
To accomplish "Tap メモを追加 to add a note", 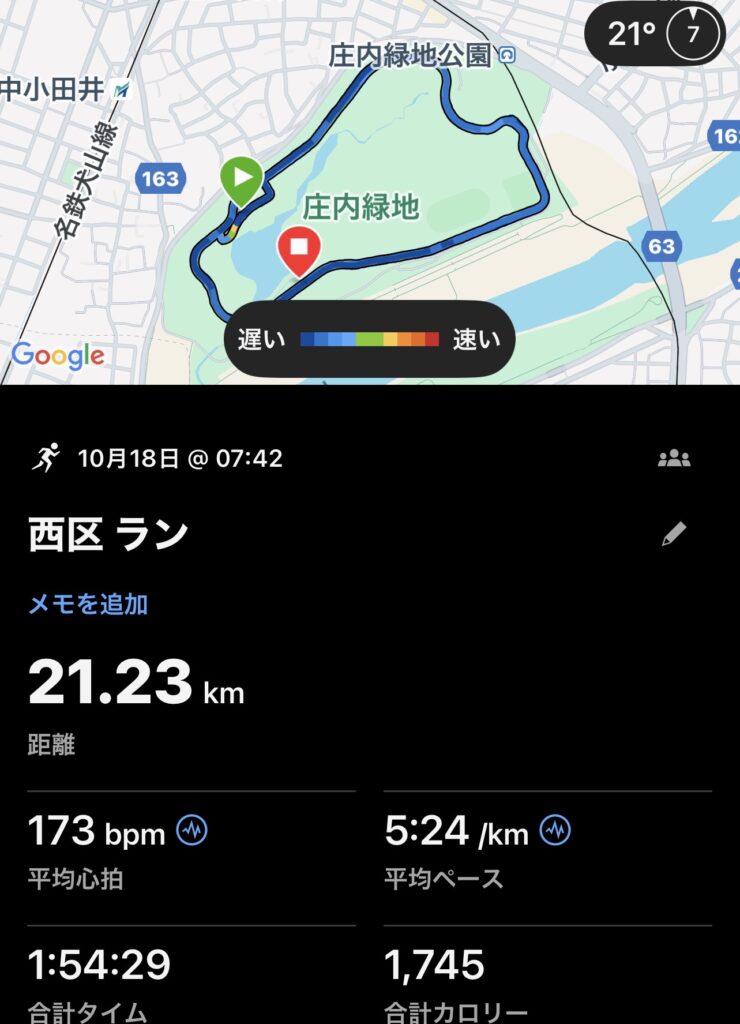I will (88, 603).
